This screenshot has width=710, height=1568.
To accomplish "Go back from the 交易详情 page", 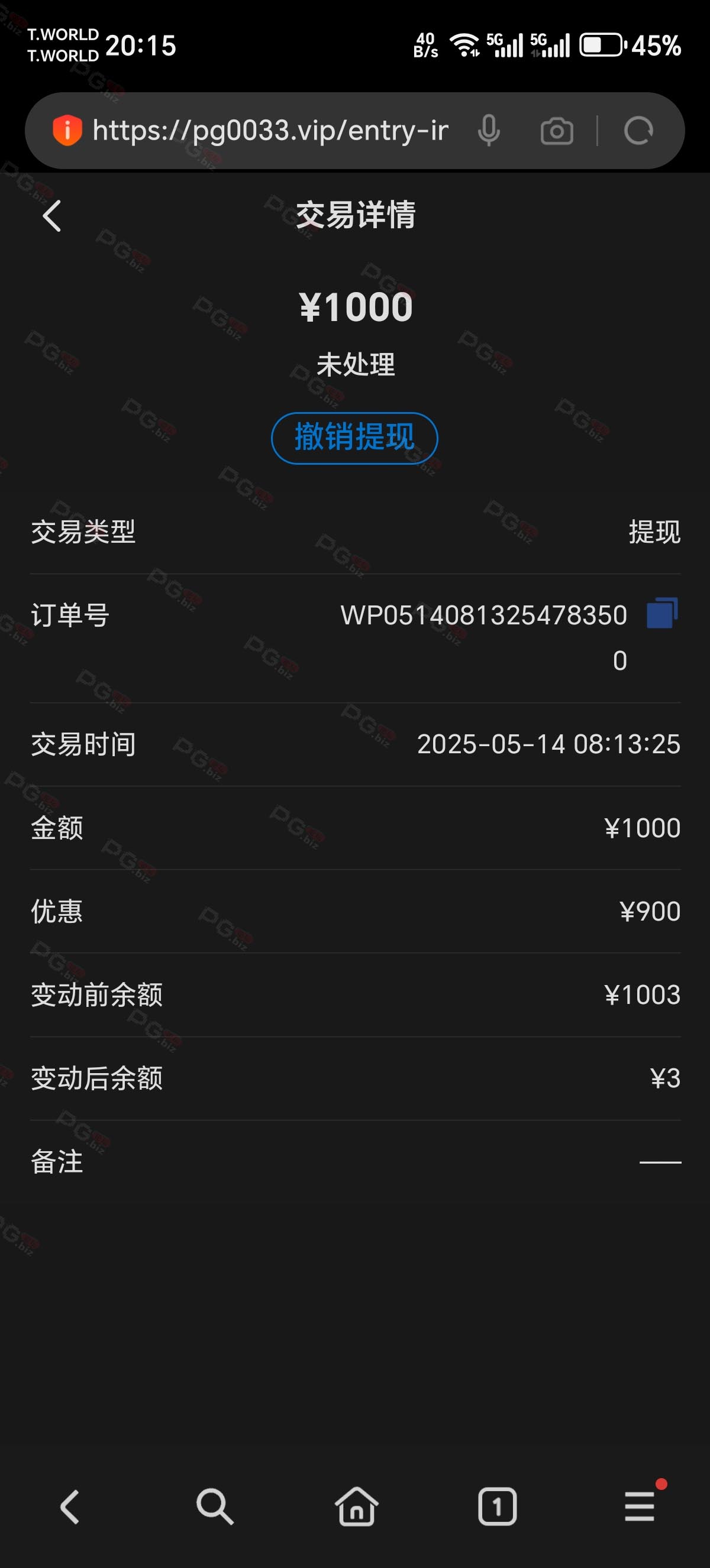I will point(51,216).
